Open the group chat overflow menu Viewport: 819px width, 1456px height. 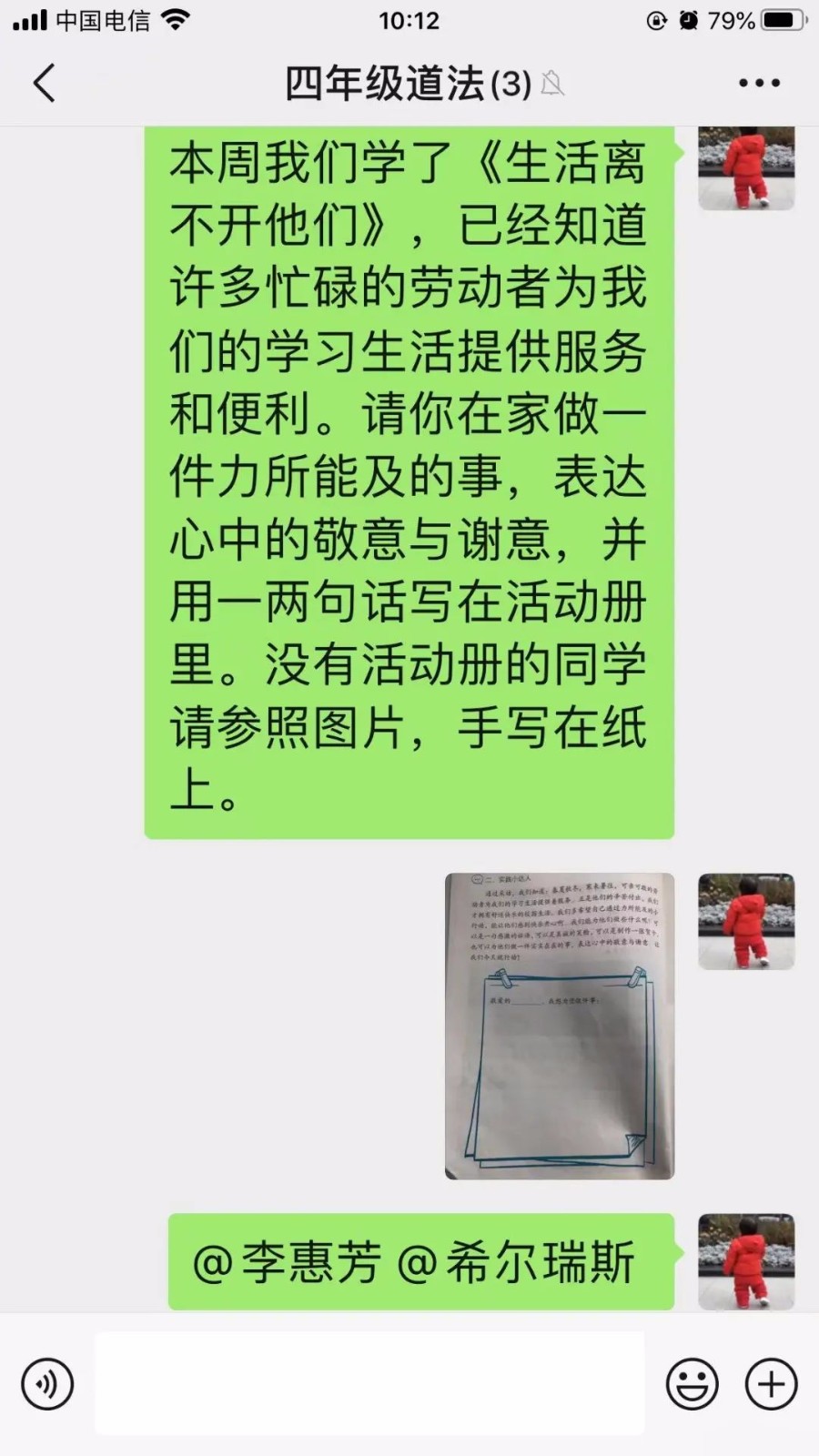pos(758,83)
